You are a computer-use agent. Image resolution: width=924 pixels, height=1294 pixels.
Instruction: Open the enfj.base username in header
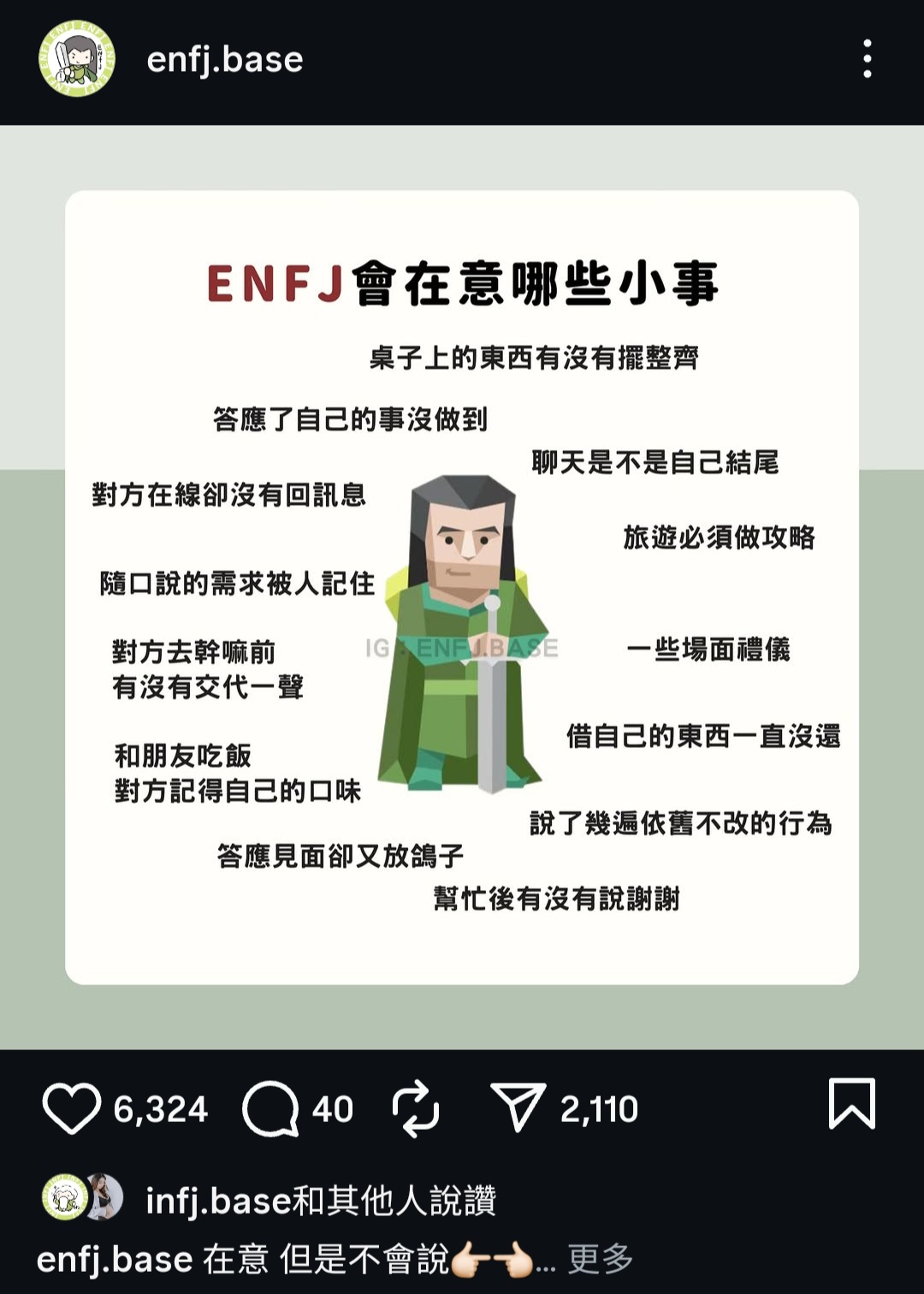225,60
